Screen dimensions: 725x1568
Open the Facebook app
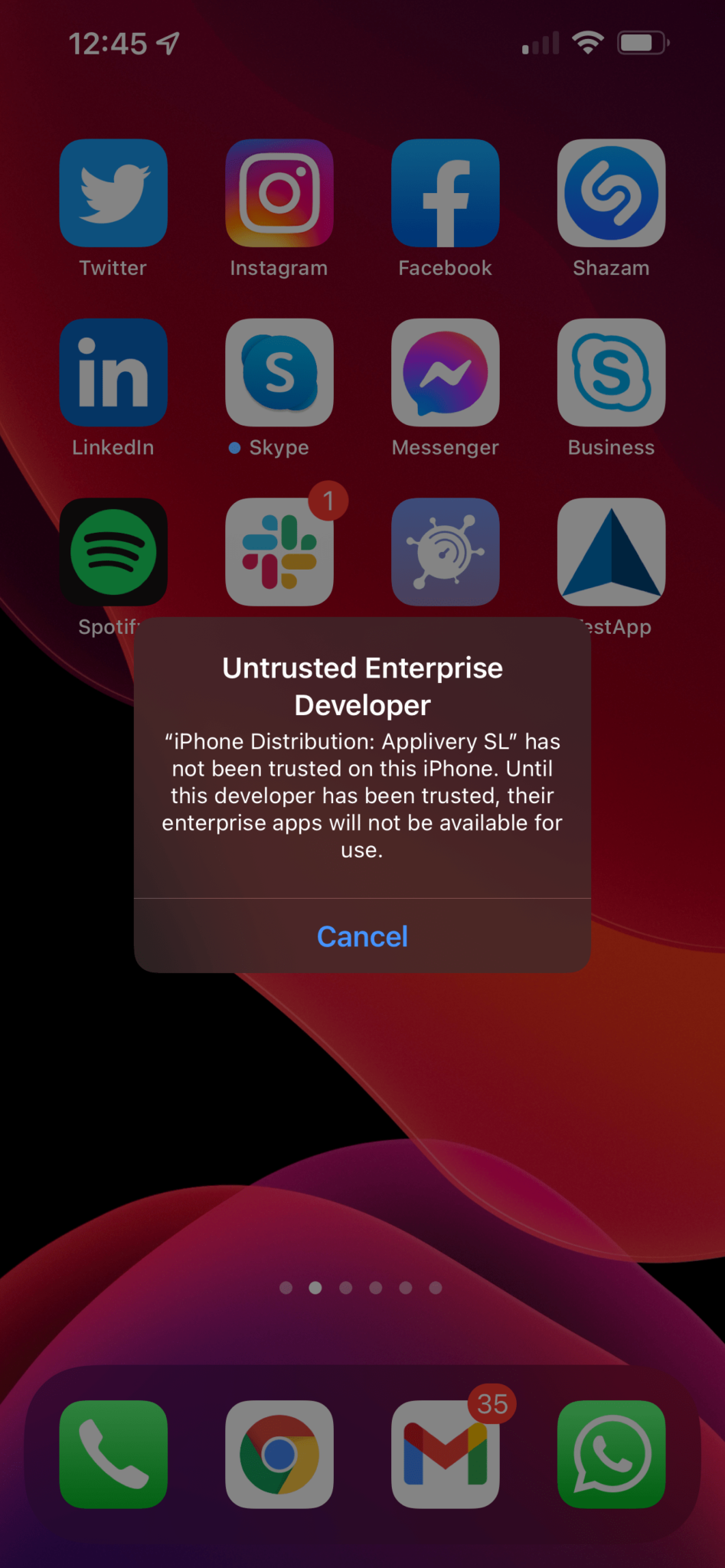point(445,193)
